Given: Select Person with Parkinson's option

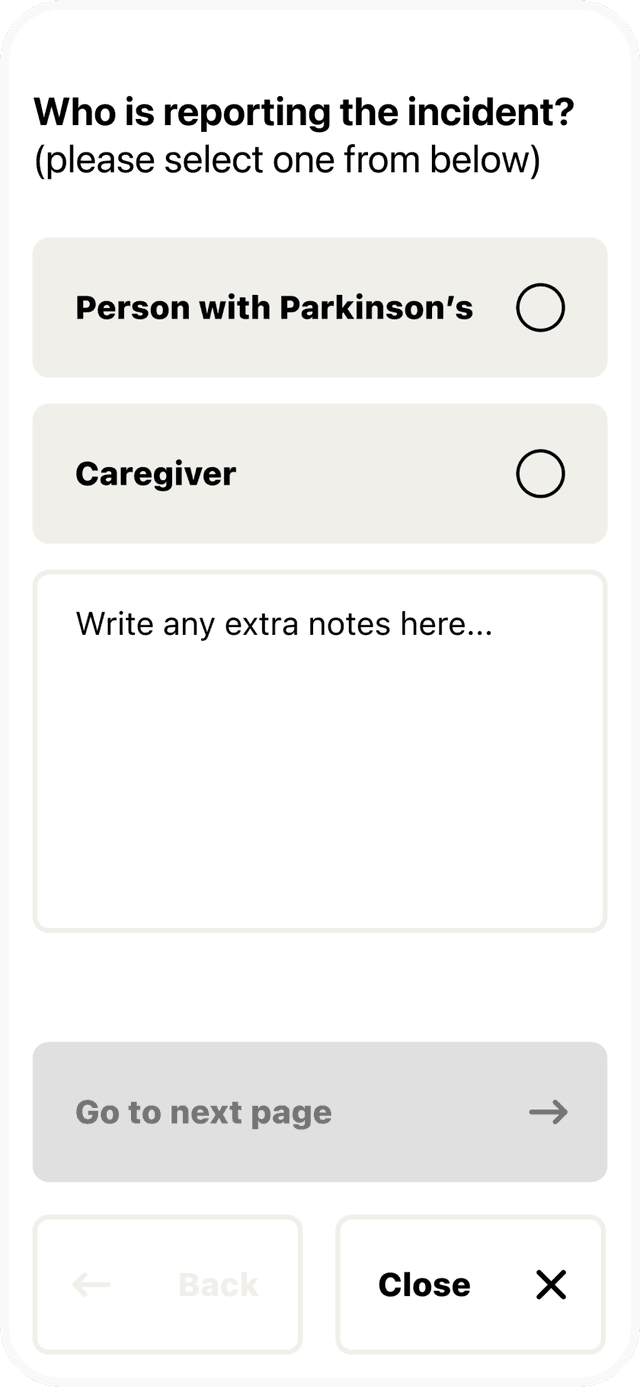Looking at the screenshot, I should coord(319,308).
